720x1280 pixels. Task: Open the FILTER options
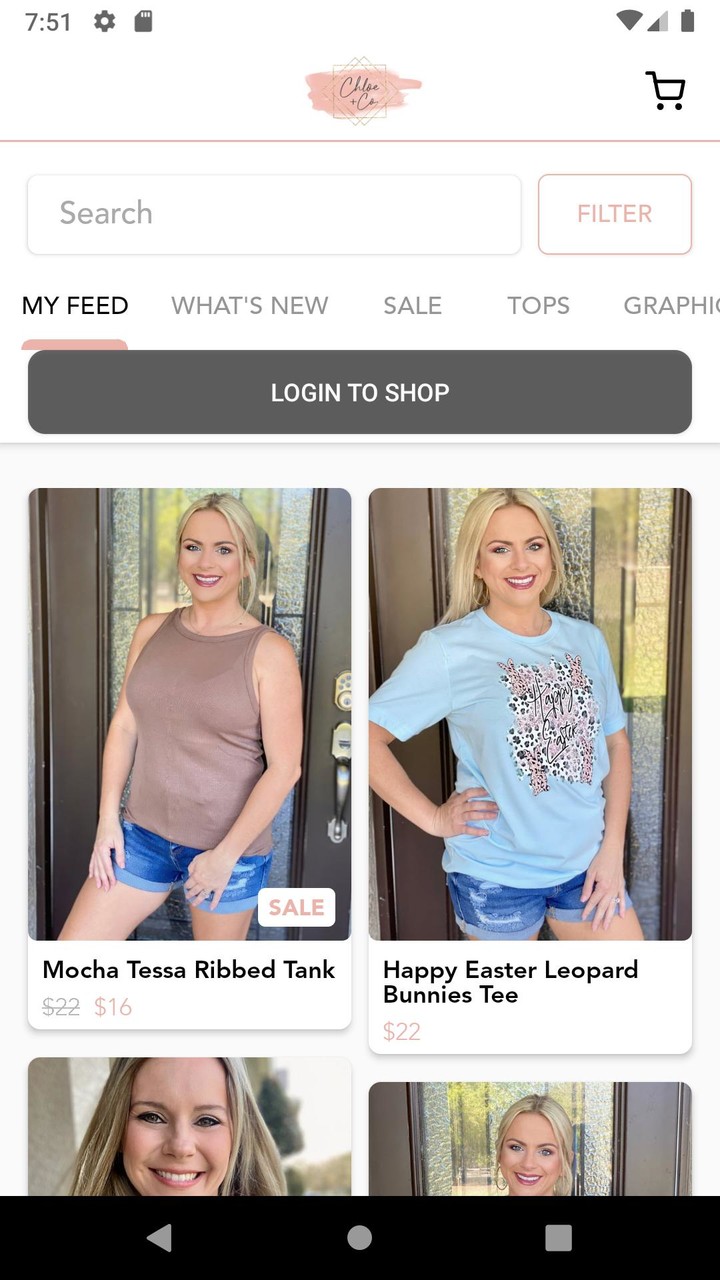pos(614,214)
